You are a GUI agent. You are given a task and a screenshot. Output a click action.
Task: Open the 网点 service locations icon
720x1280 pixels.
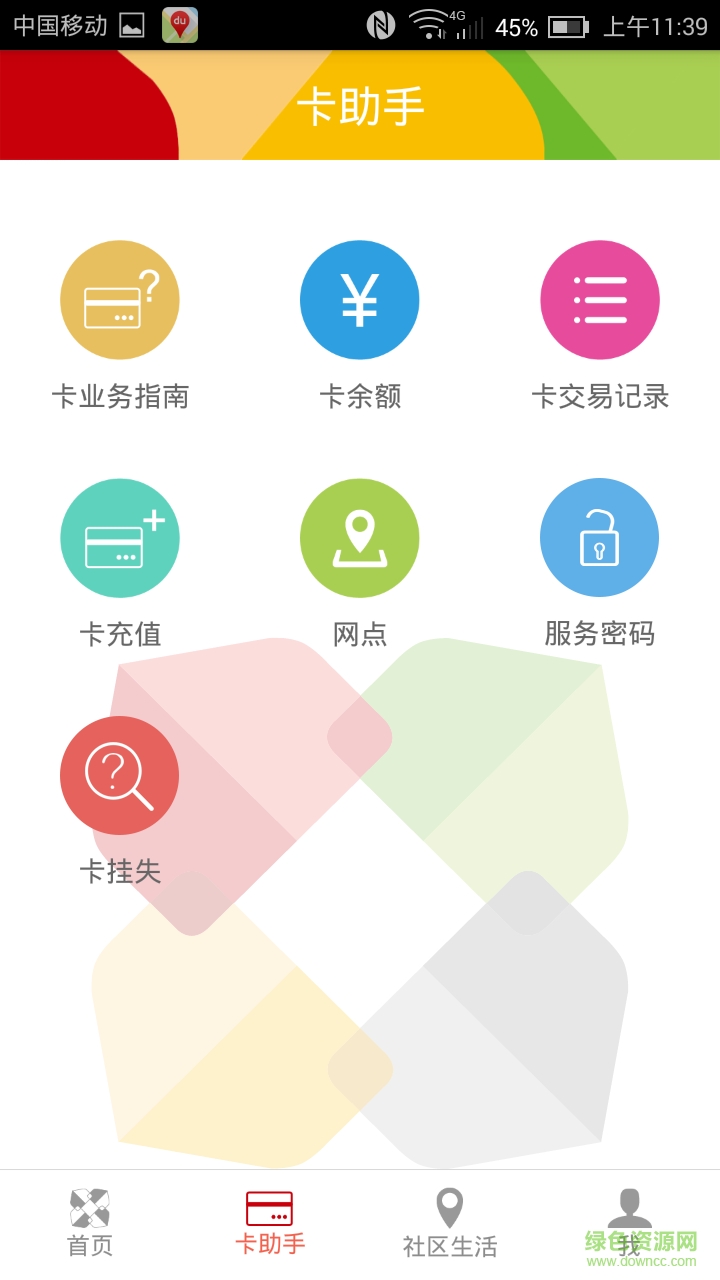(x=360, y=537)
